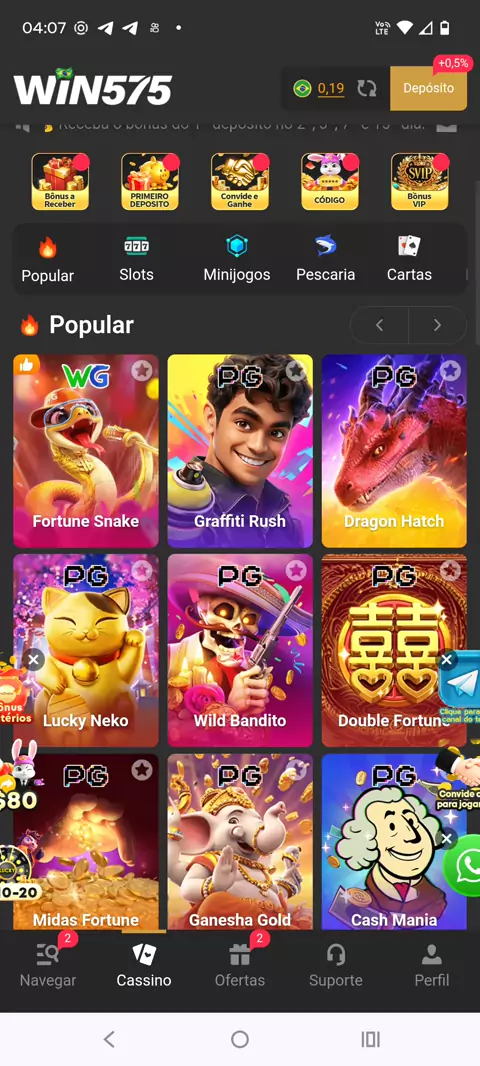Switch to the Slots category
The image size is (480, 1066).
pyautogui.click(x=137, y=260)
